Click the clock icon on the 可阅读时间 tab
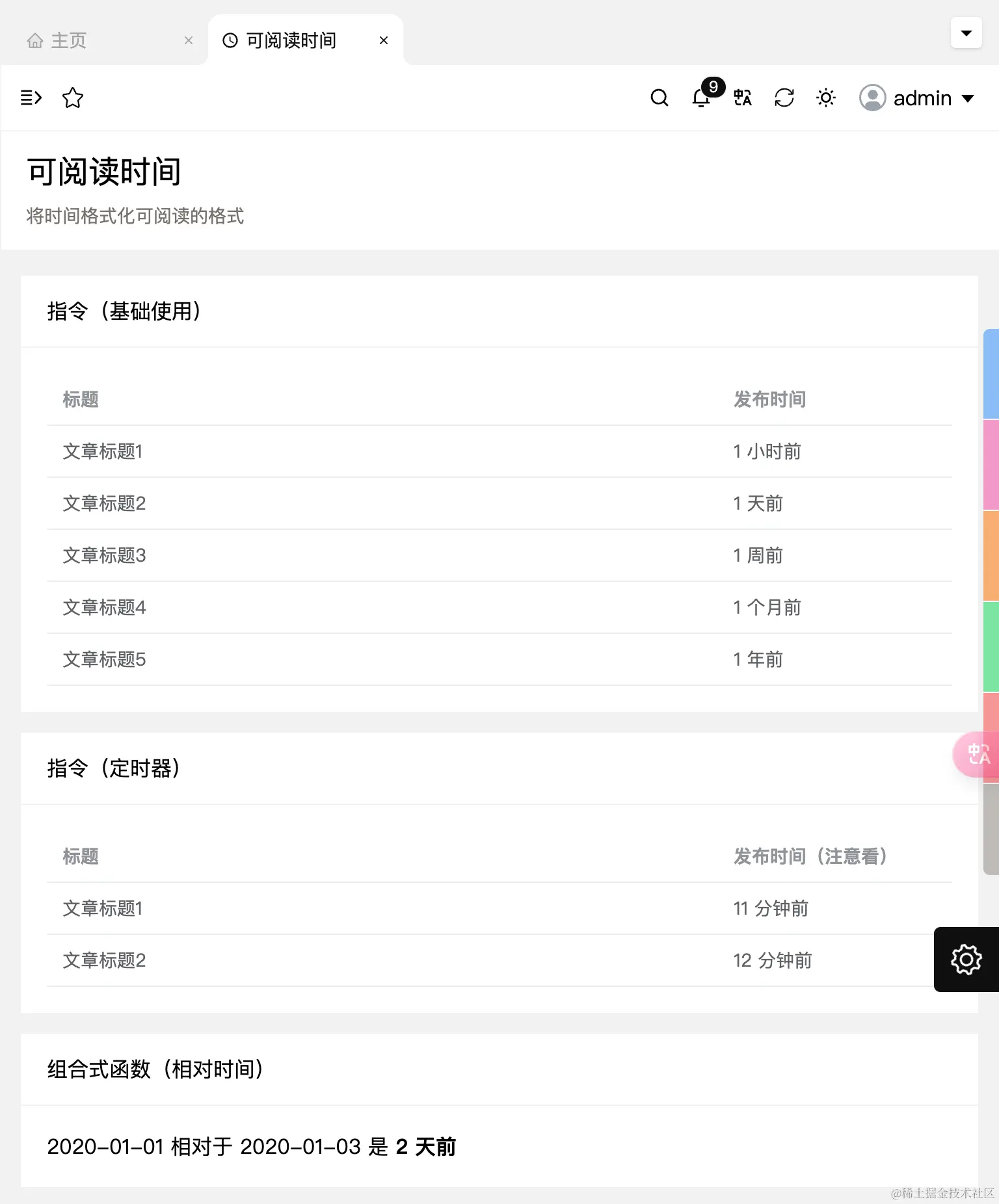The image size is (999, 1204). 231,40
